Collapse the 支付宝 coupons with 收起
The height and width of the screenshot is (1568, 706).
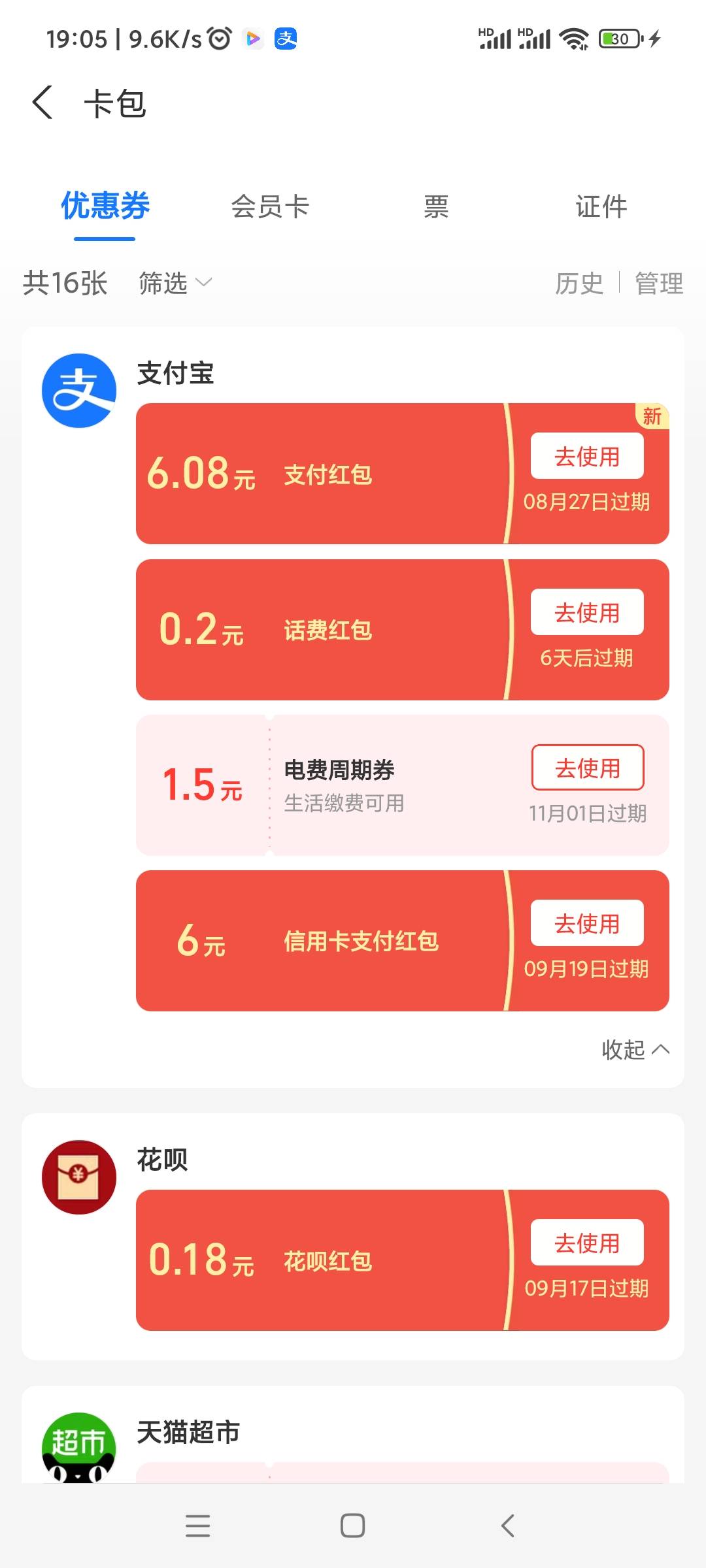[635, 1049]
